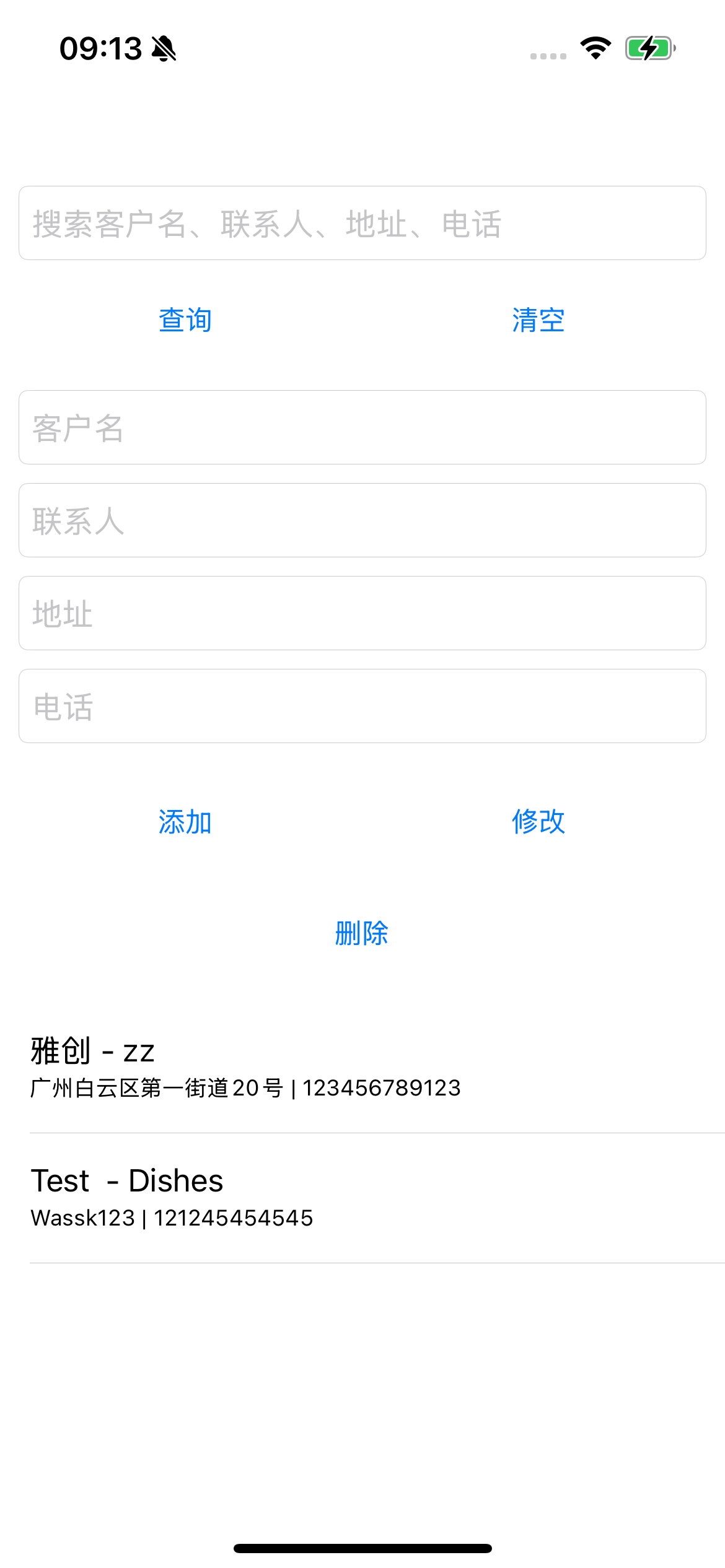Viewport: 725px width, 1568px height.
Task: Tap the 电话 phone input field
Action: [362, 705]
